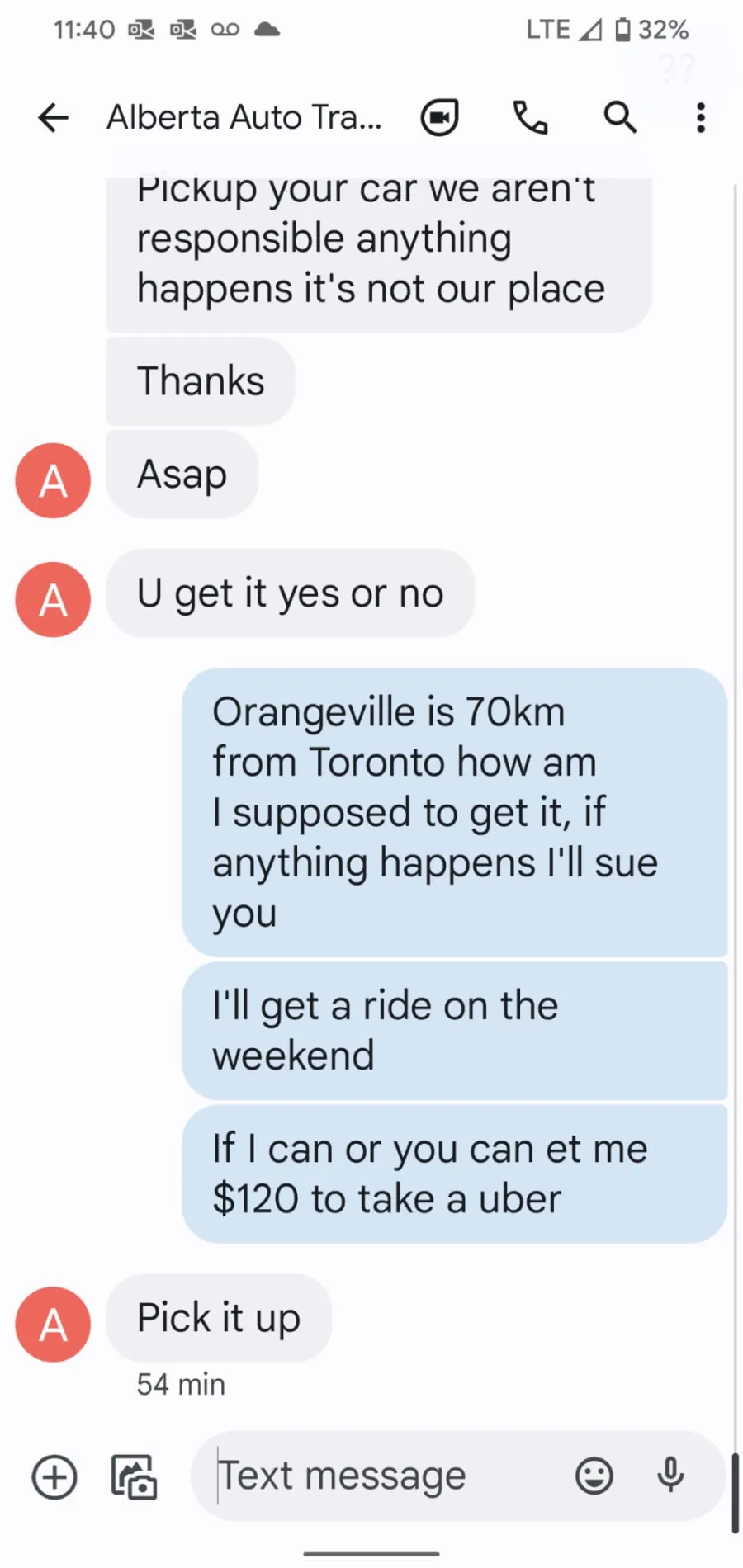This screenshot has height=1568, width=743.
Task: Tap the plus attachment button
Action: point(54,1476)
